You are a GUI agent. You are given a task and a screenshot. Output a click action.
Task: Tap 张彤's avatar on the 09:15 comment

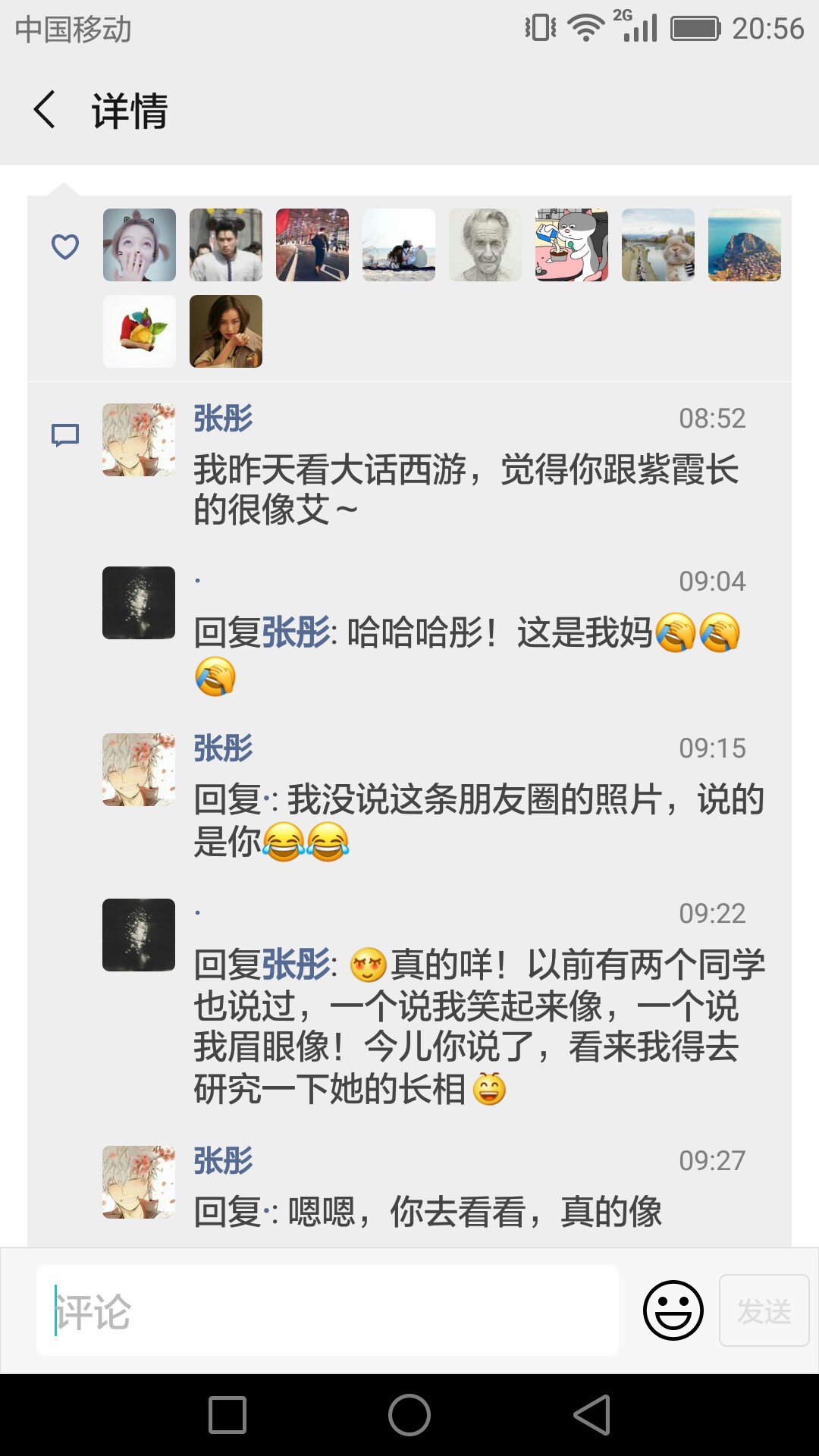tap(139, 770)
